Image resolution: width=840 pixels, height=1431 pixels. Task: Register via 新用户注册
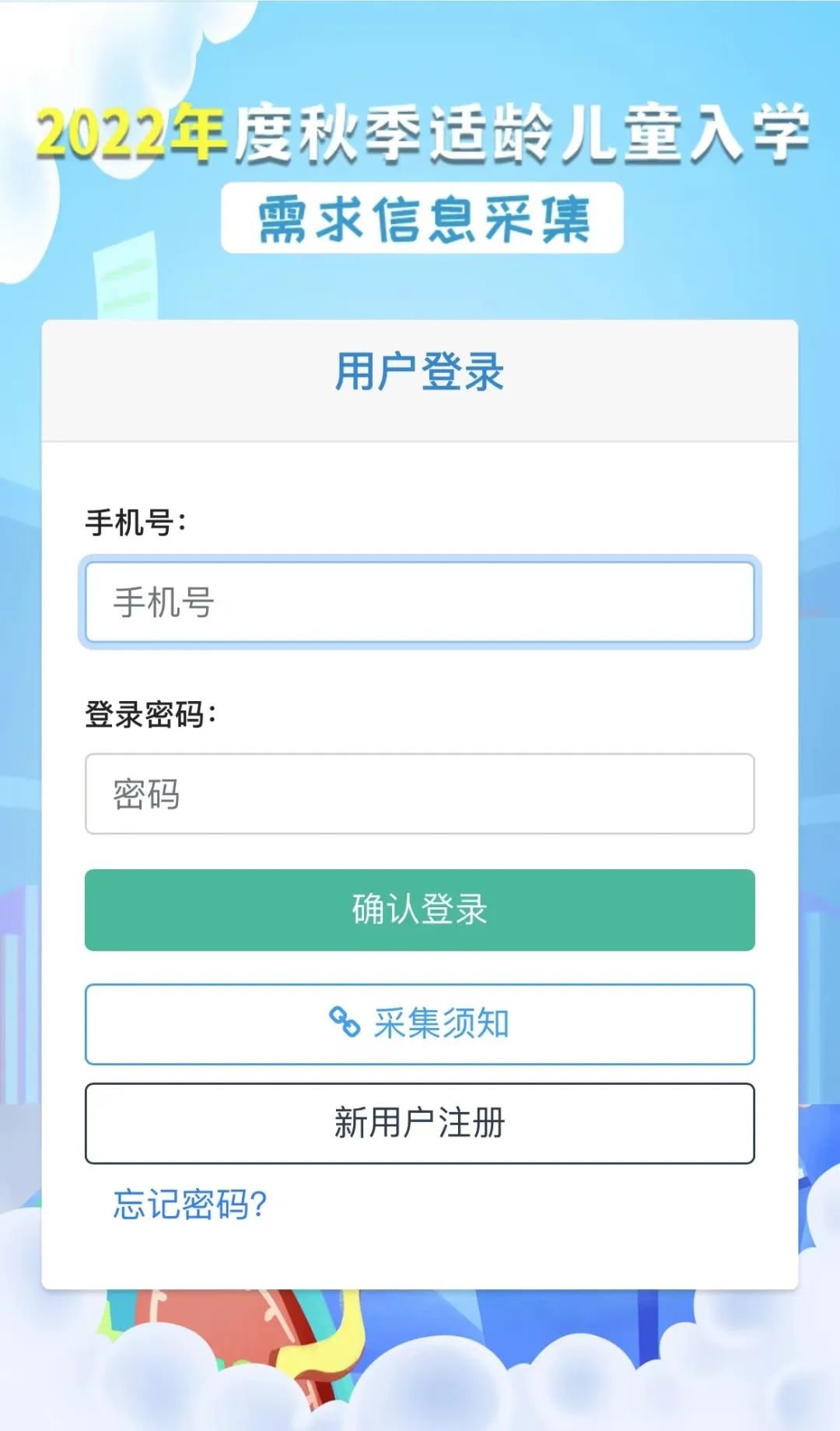pyautogui.click(x=419, y=1123)
